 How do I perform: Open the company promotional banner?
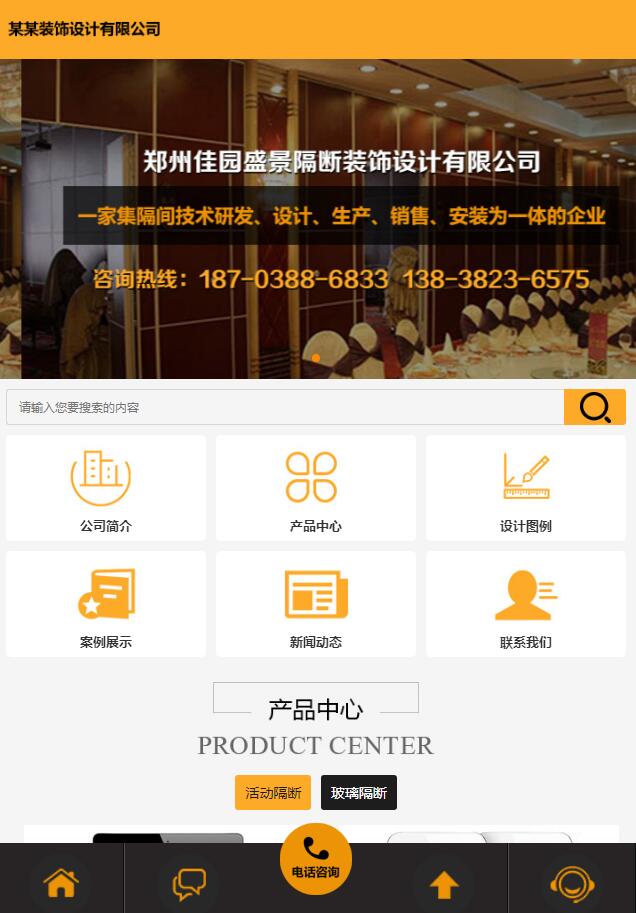coord(318,218)
